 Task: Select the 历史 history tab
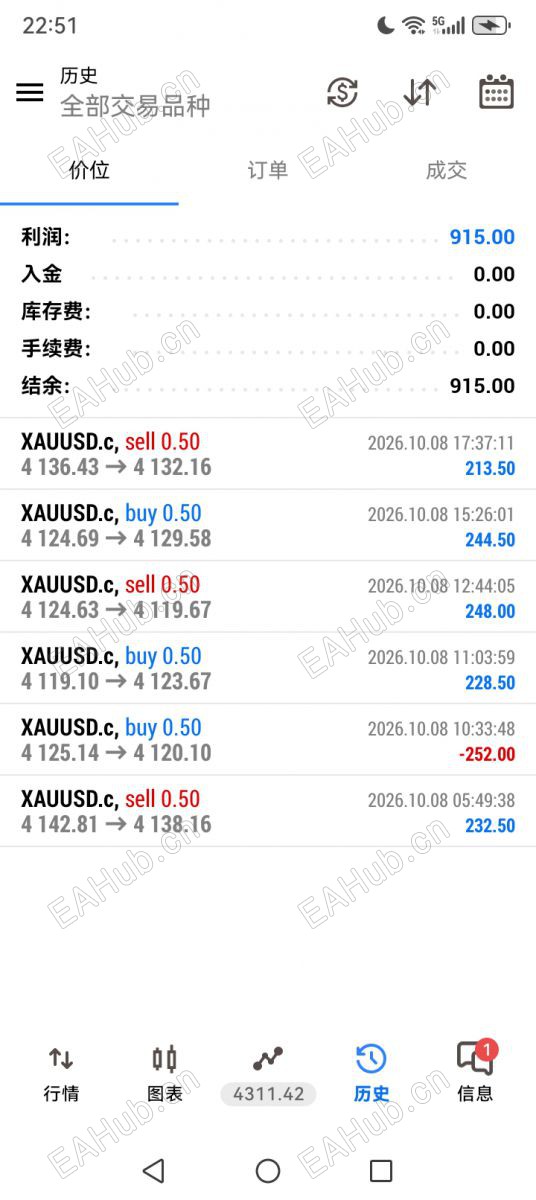tap(371, 1074)
